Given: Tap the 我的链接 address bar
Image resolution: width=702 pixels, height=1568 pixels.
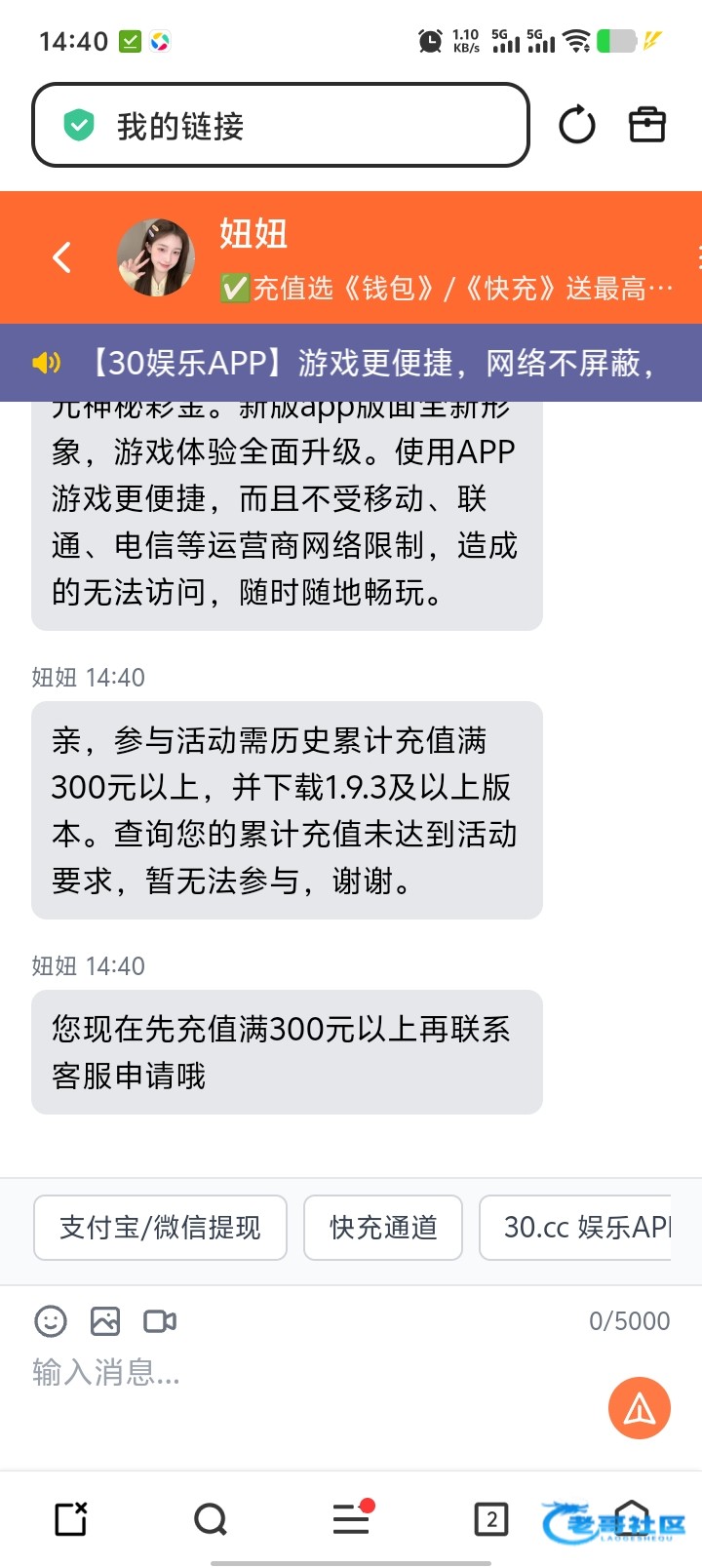Looking at the screenshot, I should [281, 125].
